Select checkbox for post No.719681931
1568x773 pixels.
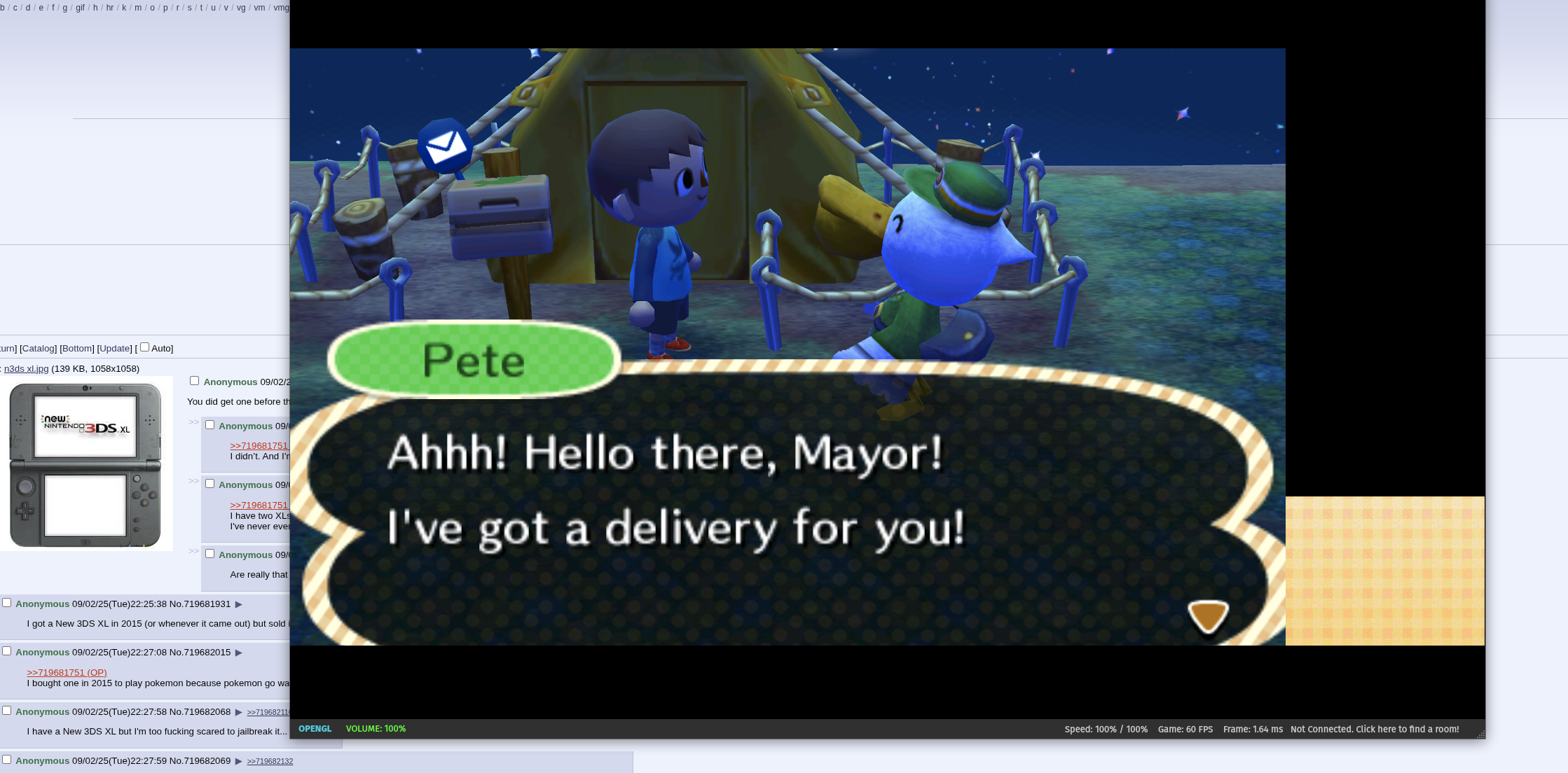[x=7, y=603]
